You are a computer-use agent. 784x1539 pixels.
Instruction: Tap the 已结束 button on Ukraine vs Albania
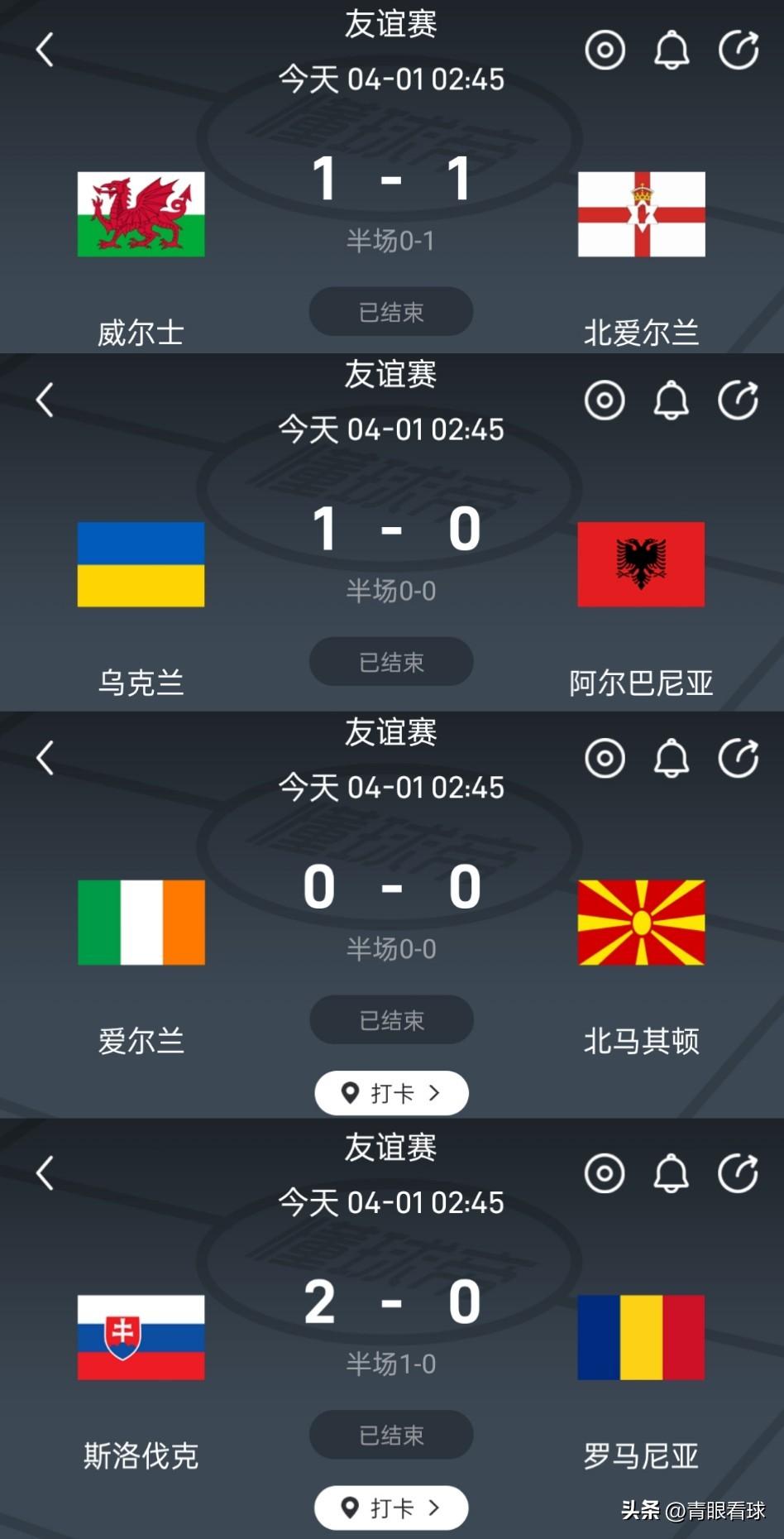coord(390,661)
